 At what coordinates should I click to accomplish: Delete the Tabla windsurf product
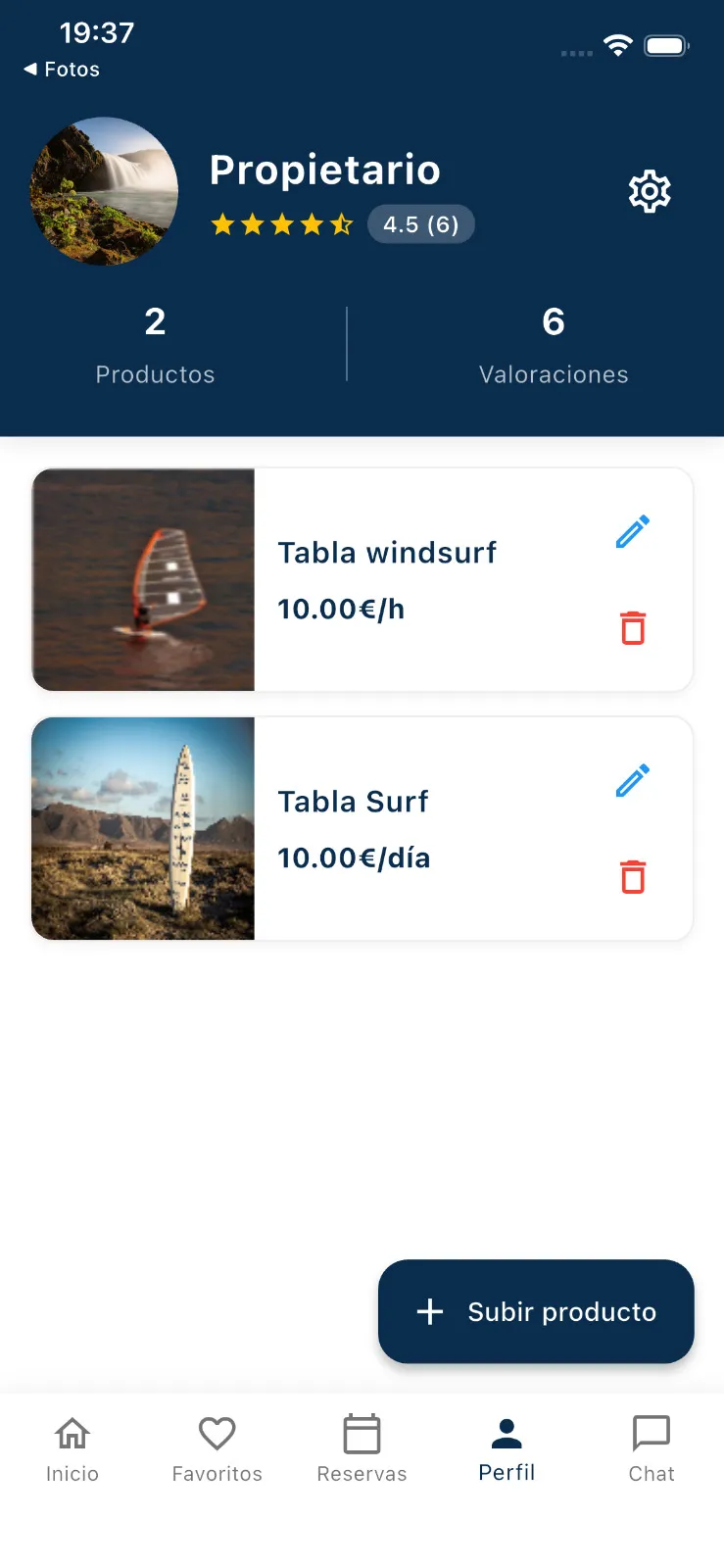[x=633, y=627]
